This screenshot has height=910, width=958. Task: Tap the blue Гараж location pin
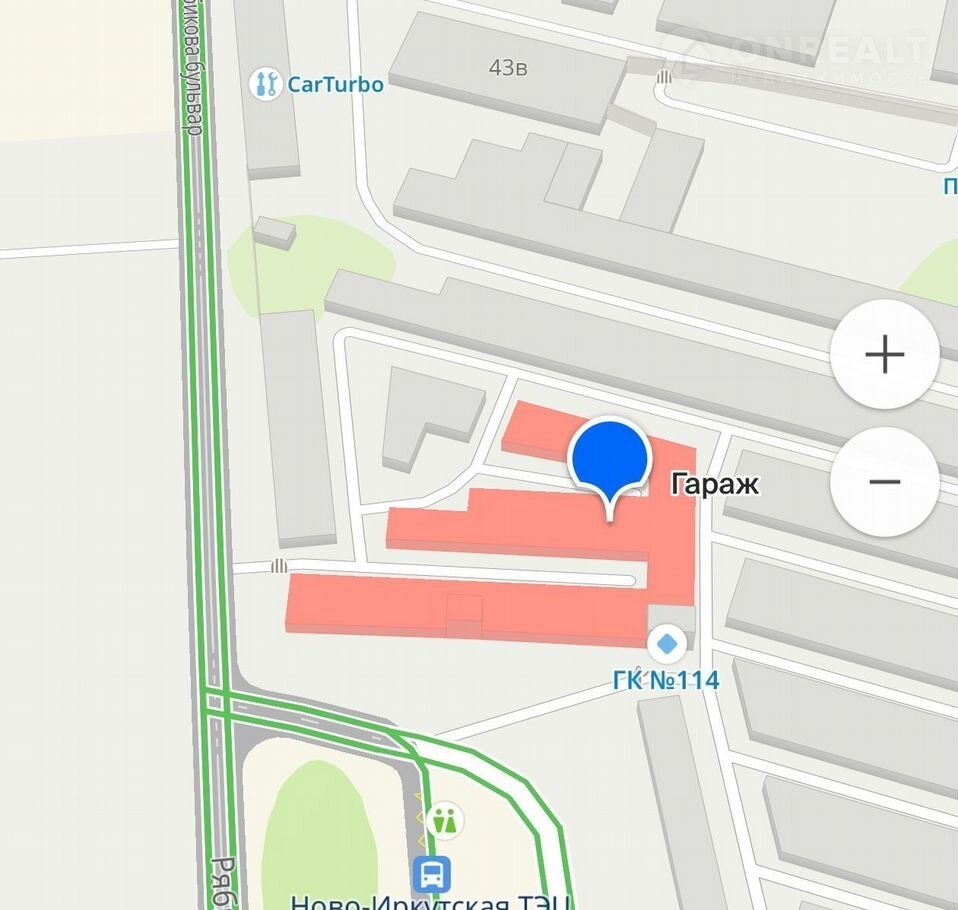pos(610,460)
